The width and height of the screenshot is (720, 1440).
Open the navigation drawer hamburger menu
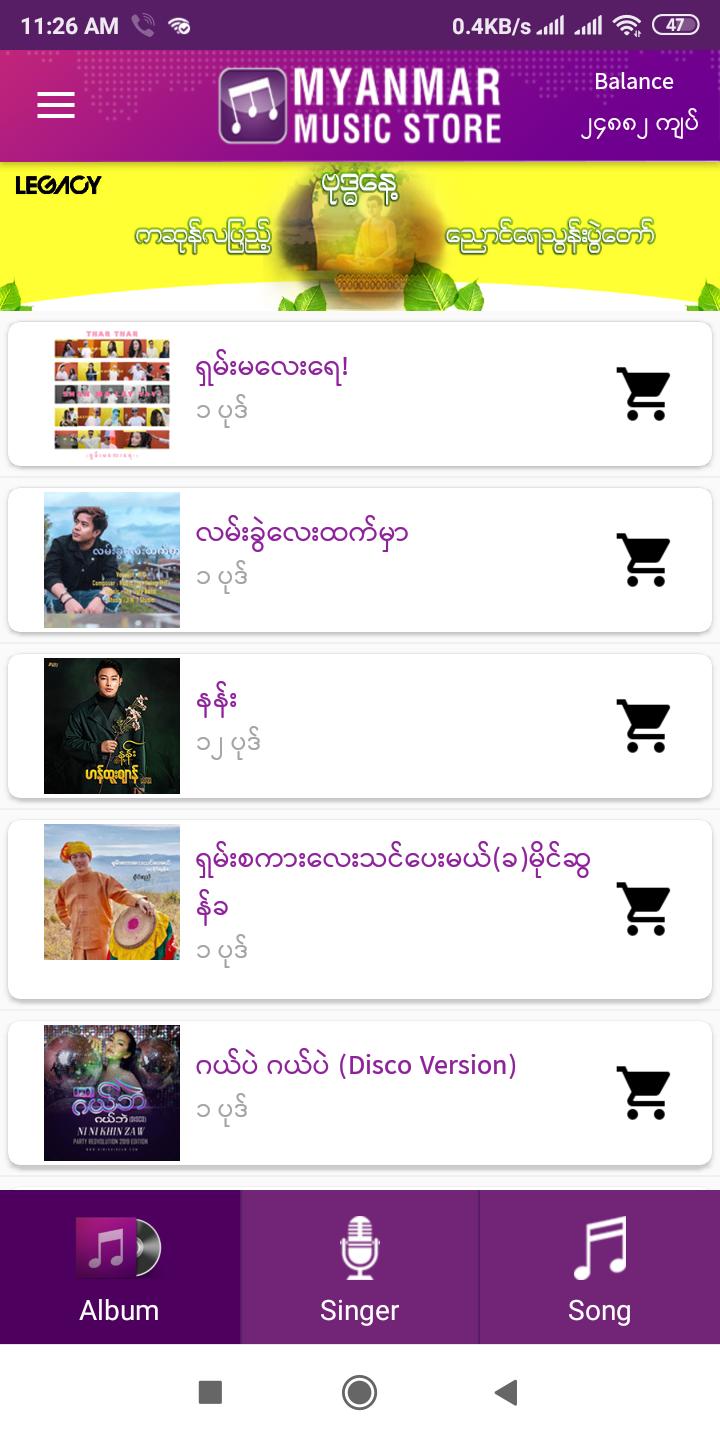pyautogui.click(x=55, y=105)
